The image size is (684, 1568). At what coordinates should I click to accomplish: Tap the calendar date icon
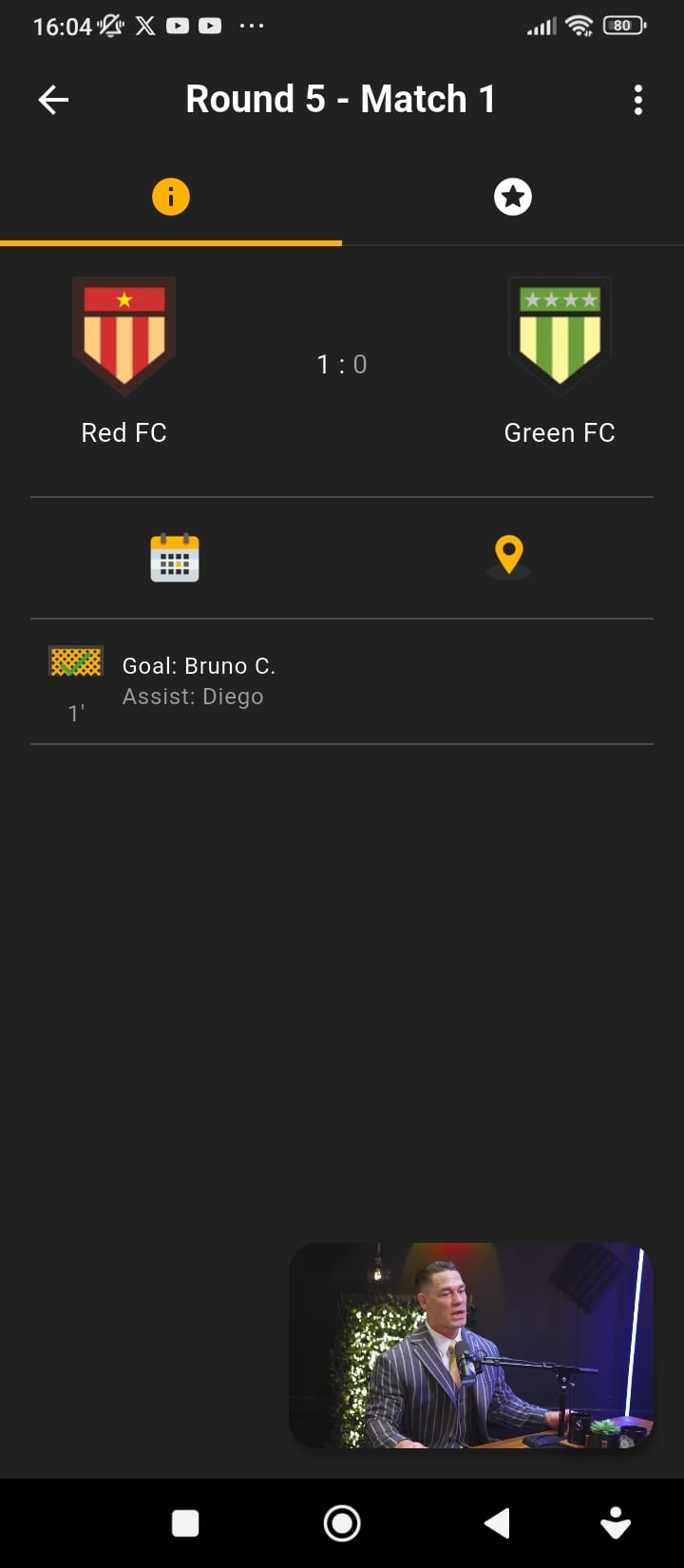[x=175, y=557]
